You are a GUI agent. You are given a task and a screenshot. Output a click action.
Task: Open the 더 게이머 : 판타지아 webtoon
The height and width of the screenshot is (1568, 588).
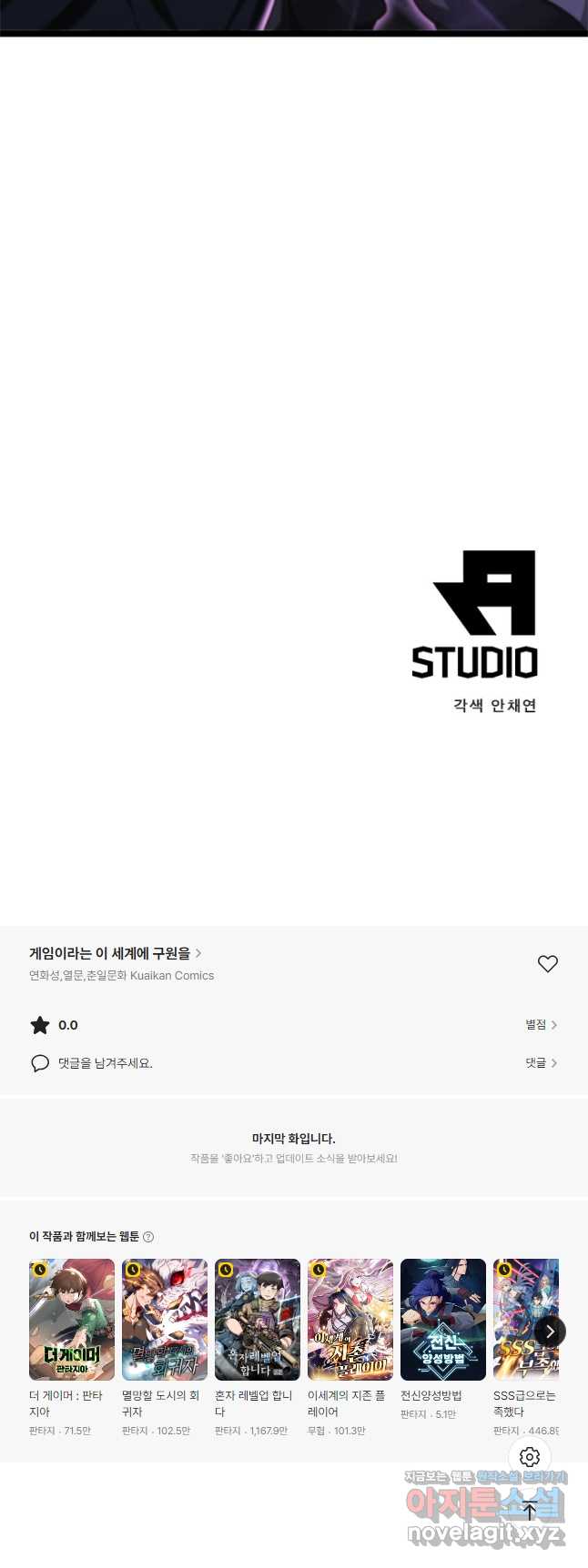[x=72, y=1320]
